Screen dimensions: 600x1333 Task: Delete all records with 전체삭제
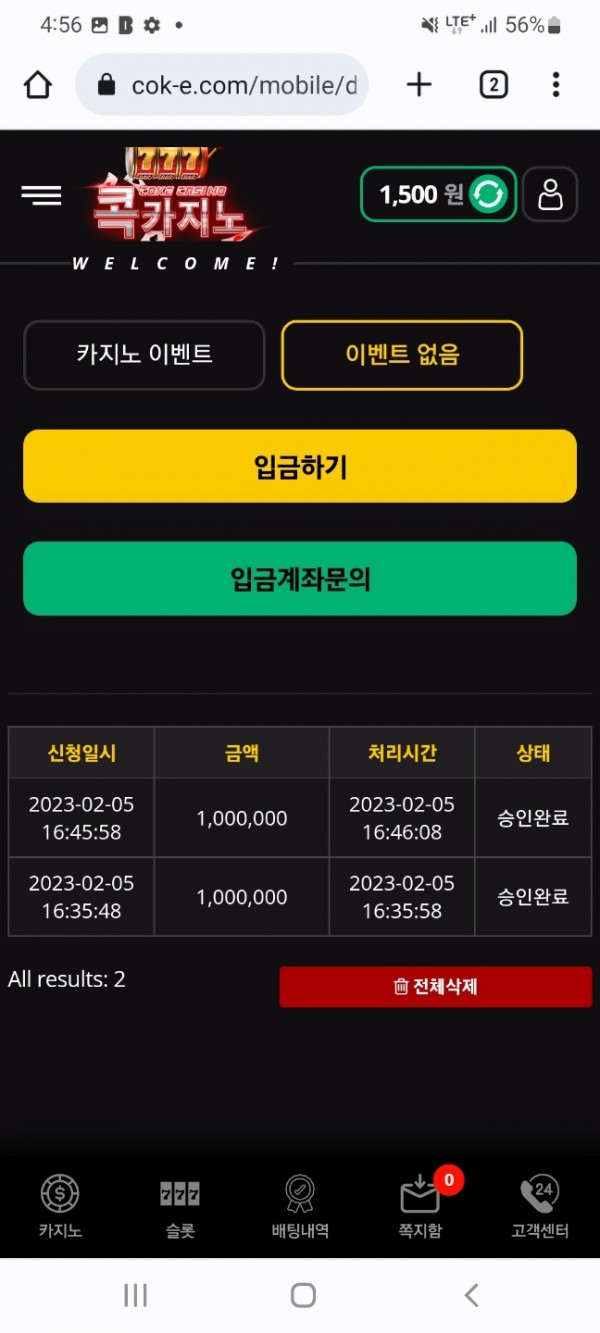pyautogui.click(x=435, y=986)
